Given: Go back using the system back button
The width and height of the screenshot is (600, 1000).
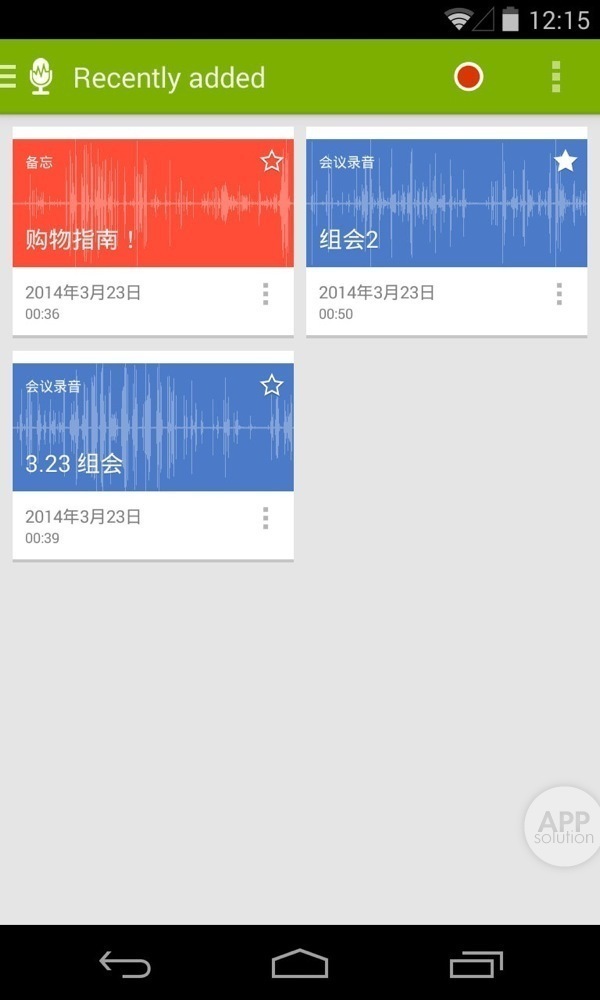Looking at the screenshot, I should [125, 964].
